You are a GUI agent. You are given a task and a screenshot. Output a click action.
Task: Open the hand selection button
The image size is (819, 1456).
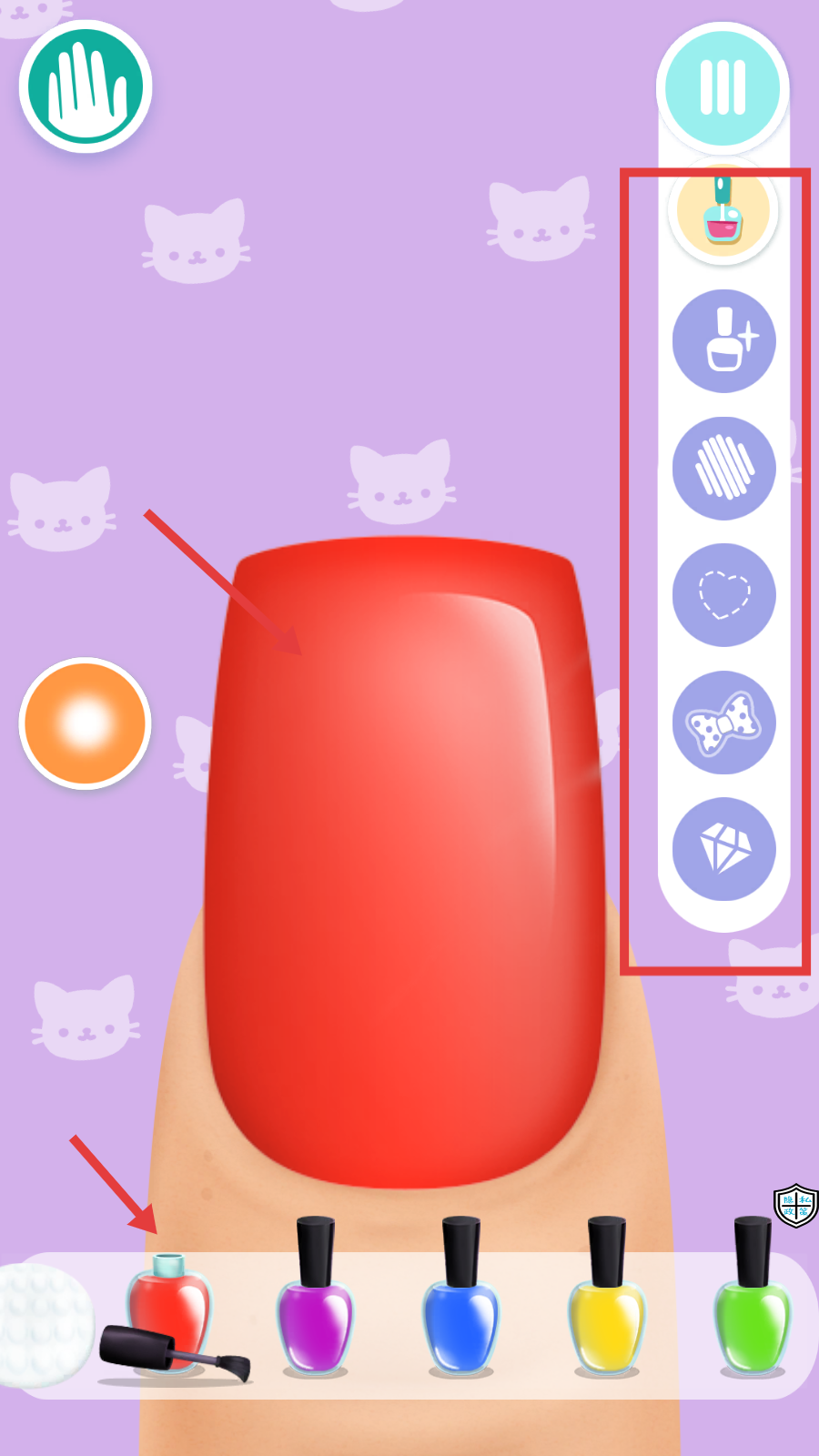[x=86, y=87]
